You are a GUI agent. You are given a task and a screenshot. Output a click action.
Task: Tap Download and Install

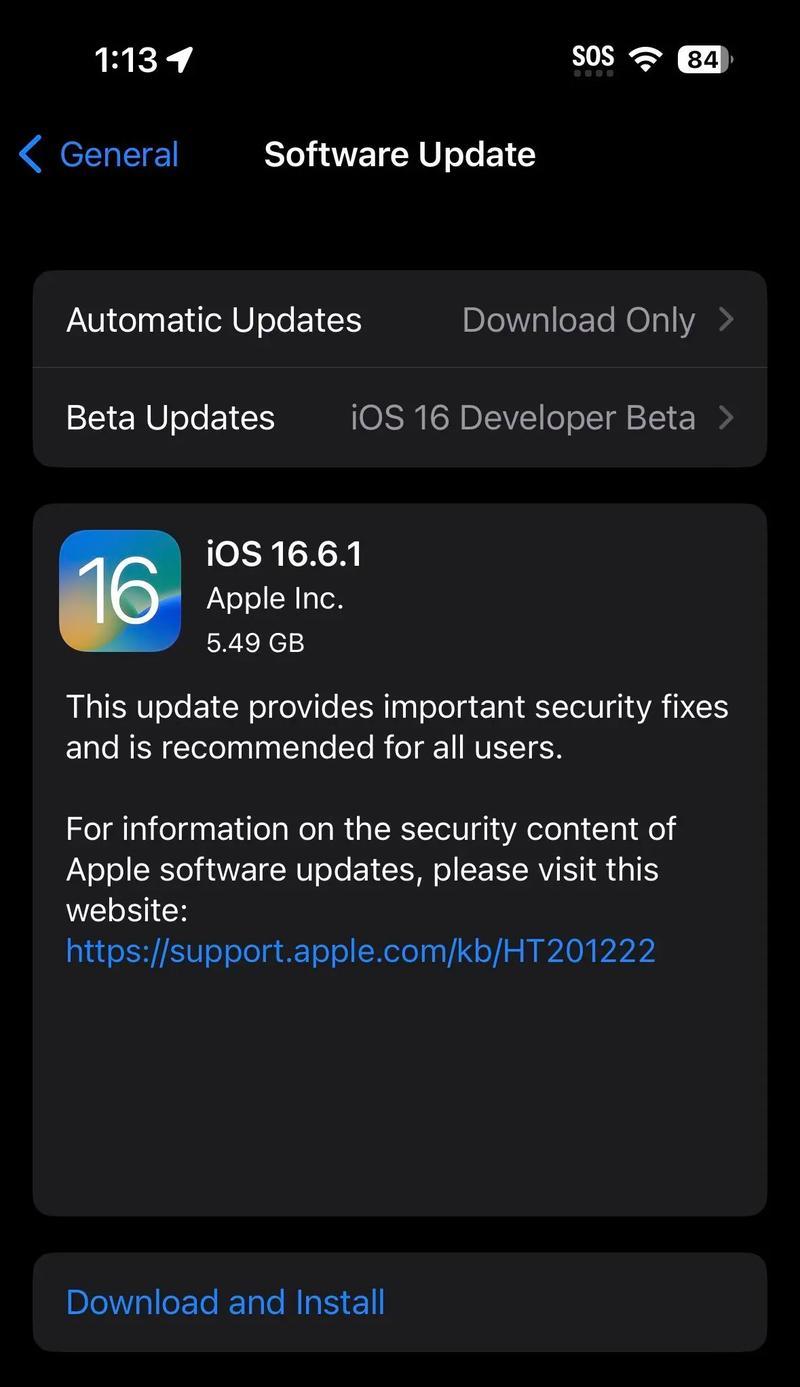226,1302
